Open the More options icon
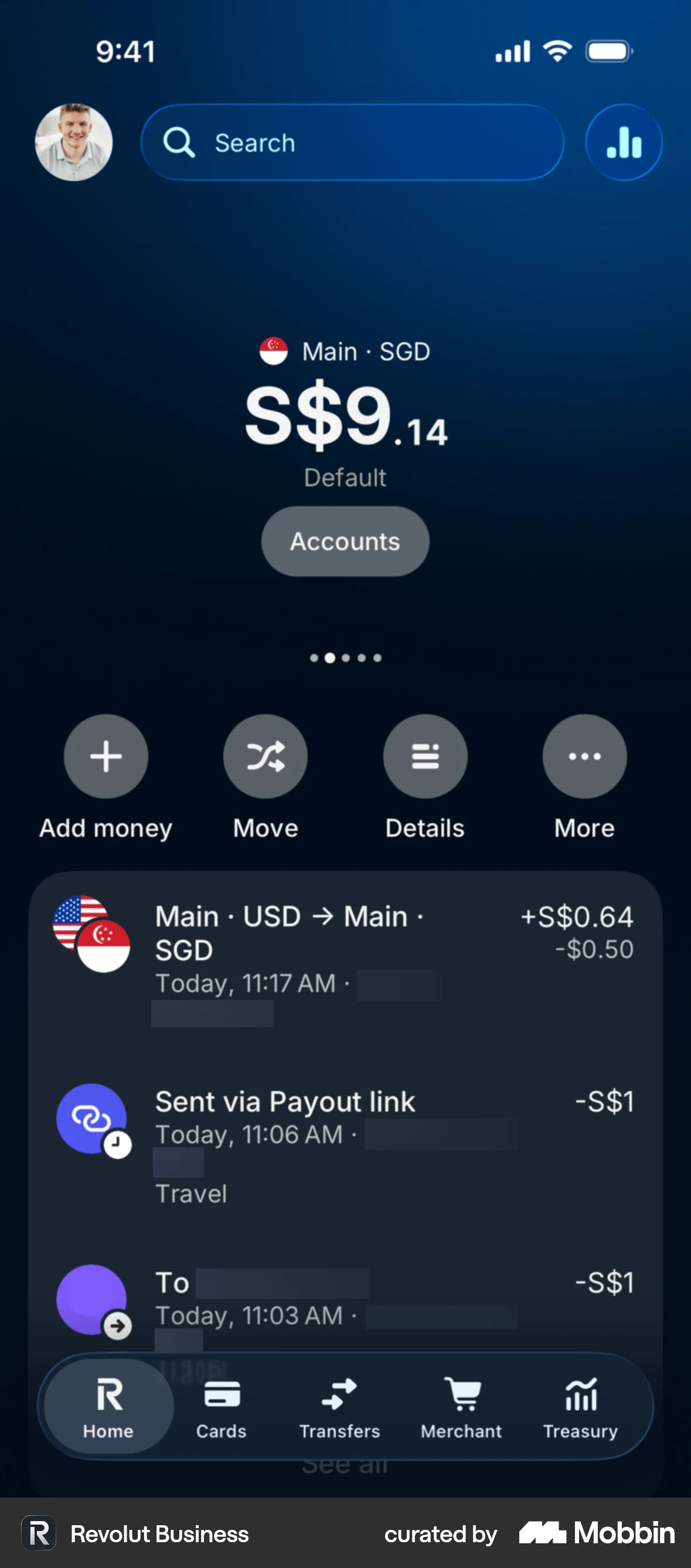Viewport: 691px width, 1568px height. point(584,756)
